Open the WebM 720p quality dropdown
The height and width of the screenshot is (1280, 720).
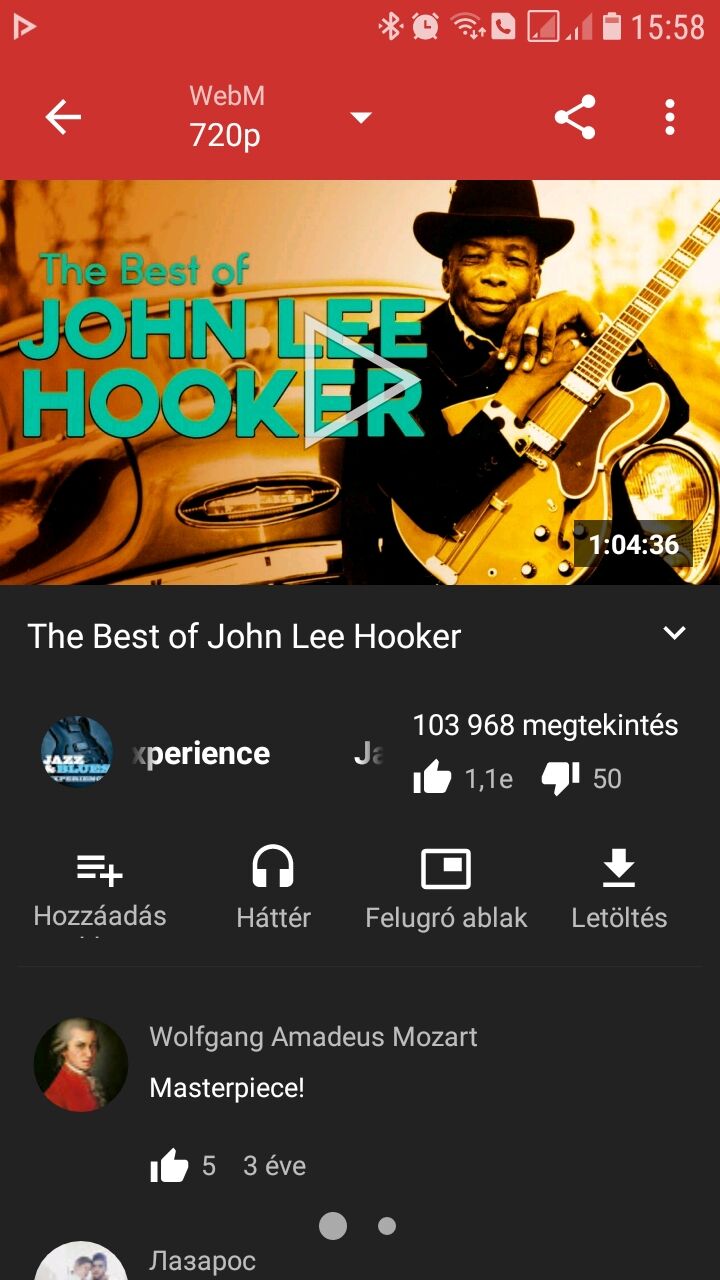point(280,118)
